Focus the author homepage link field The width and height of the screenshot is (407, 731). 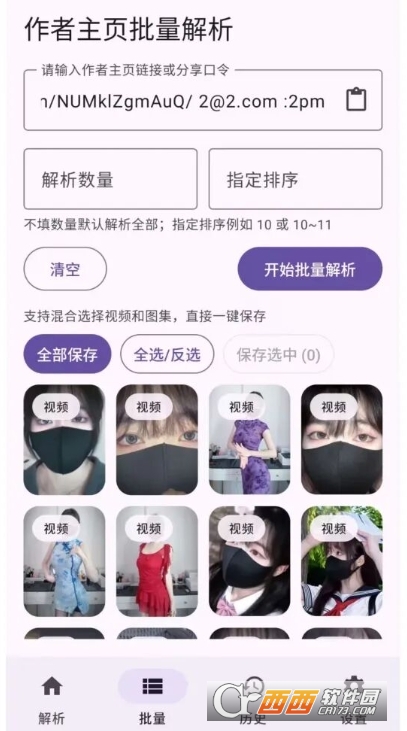(203, 100)
